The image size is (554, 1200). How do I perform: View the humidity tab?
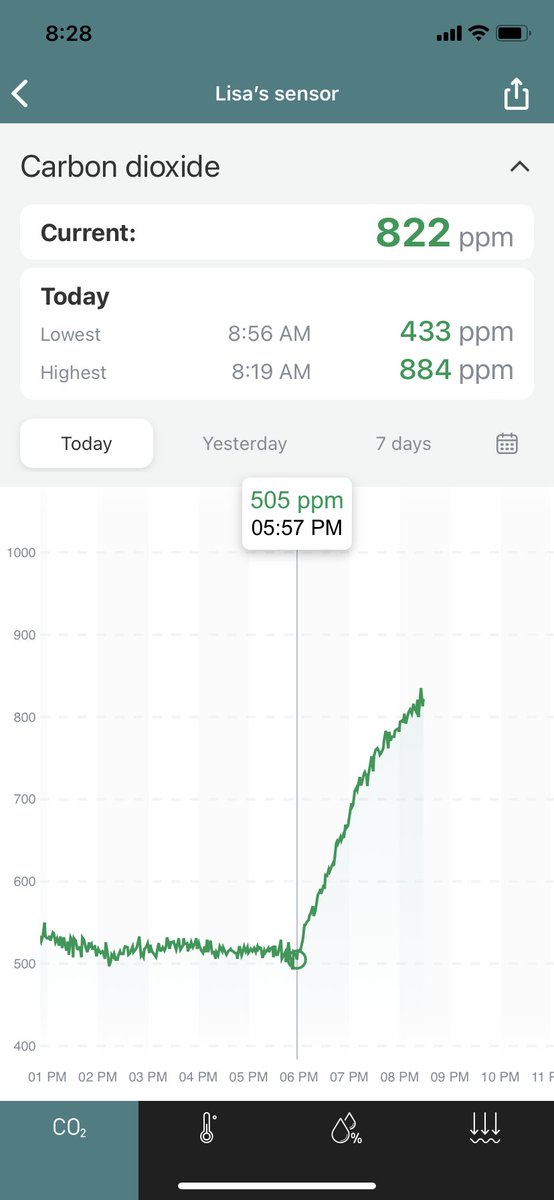click(x=346, y=1130)
